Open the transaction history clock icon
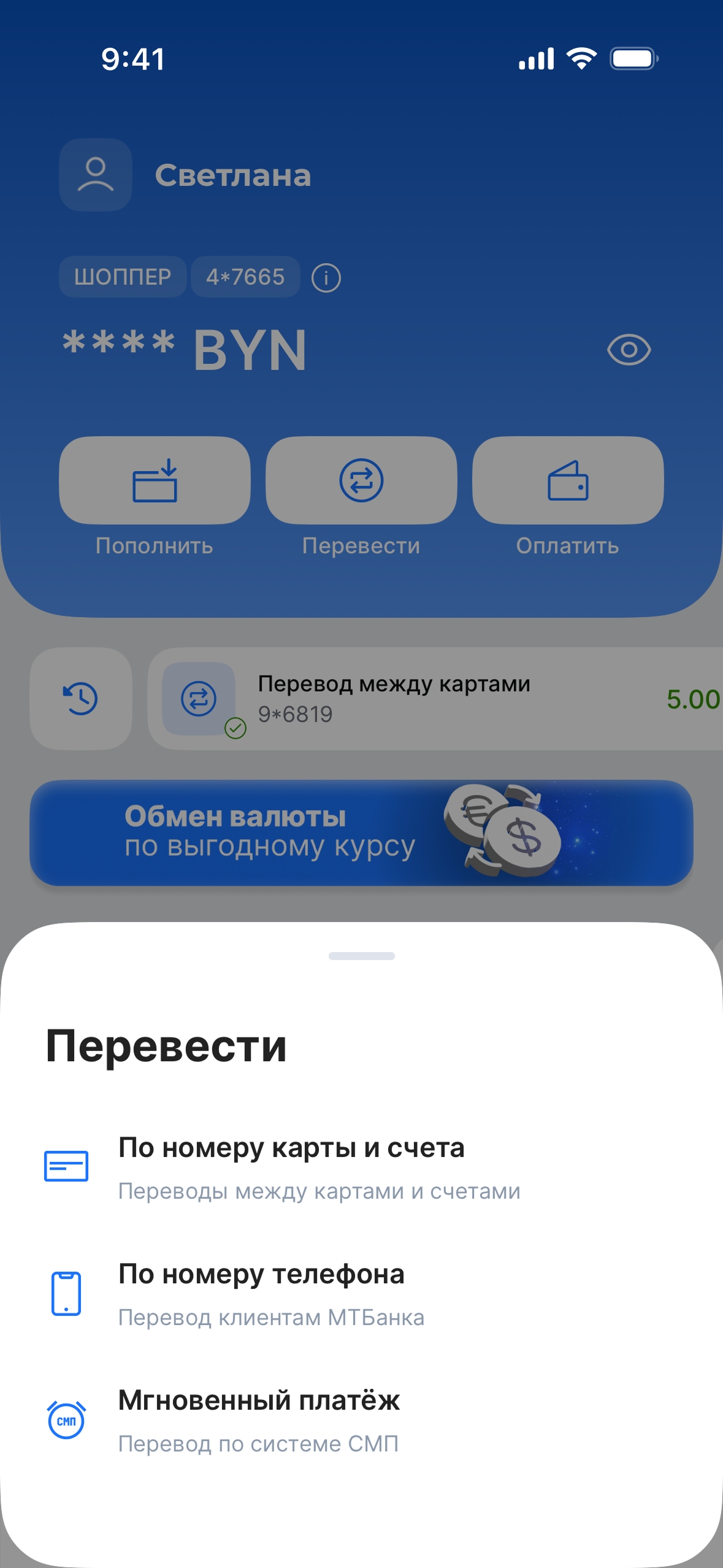Viewport: 723px width, 1568px height. pos(81,699)
